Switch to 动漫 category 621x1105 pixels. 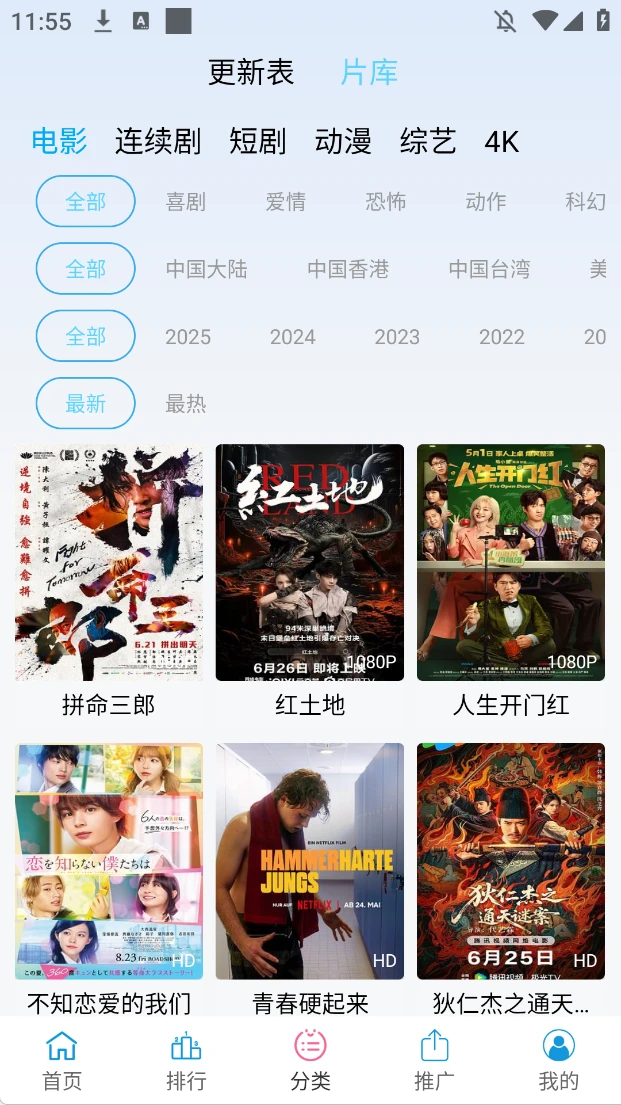pos(343,141)
